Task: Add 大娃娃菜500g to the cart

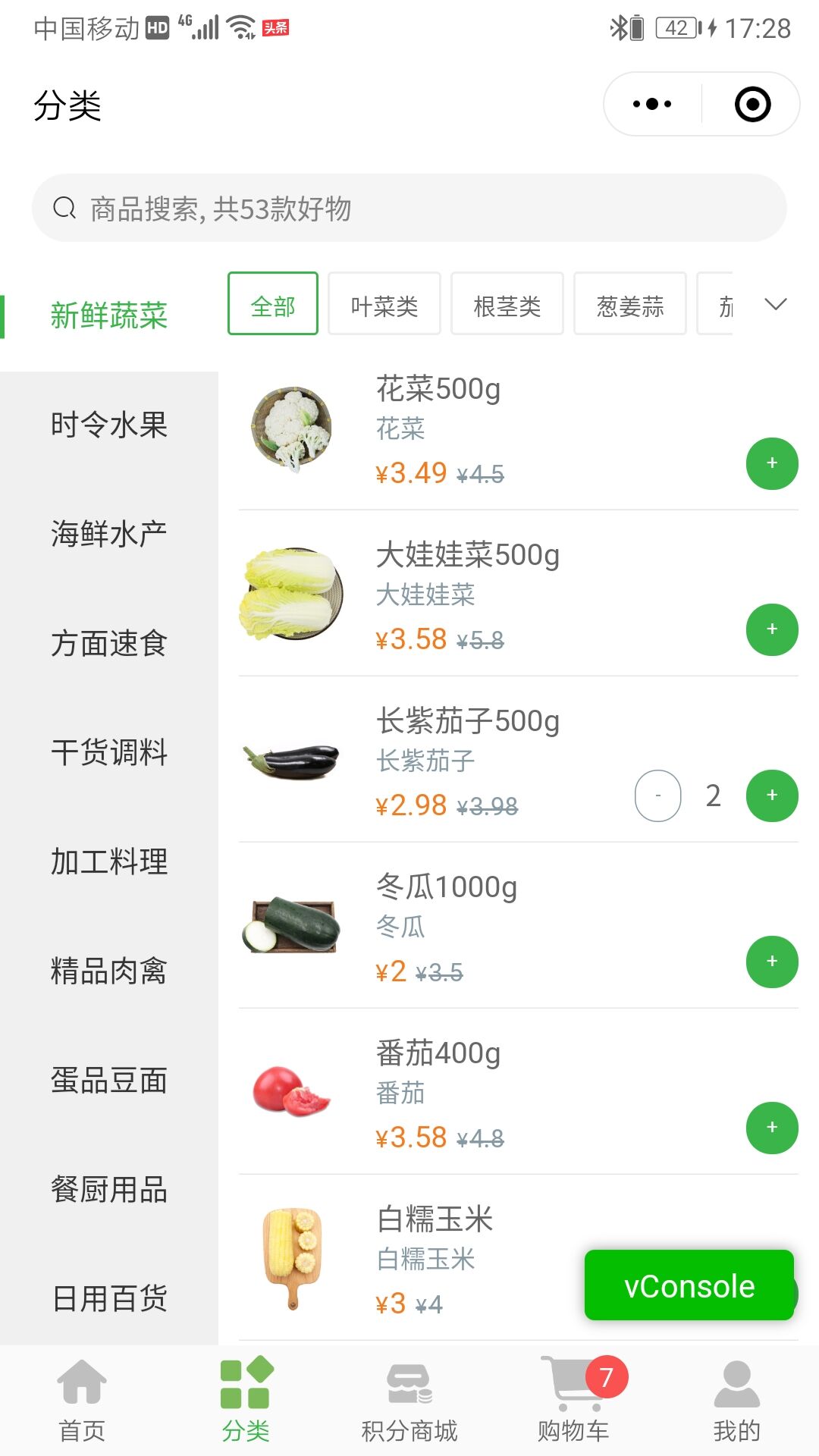Action: pyautogui.click(x=772, y=629)
